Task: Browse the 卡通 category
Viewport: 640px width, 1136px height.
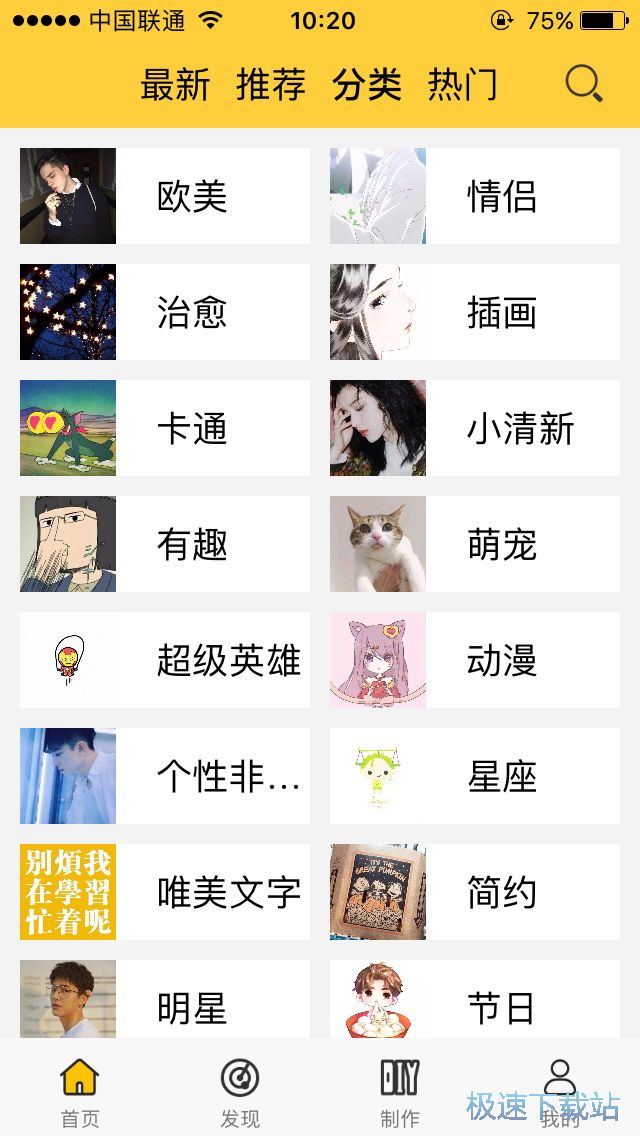Action: coord(165,428)
